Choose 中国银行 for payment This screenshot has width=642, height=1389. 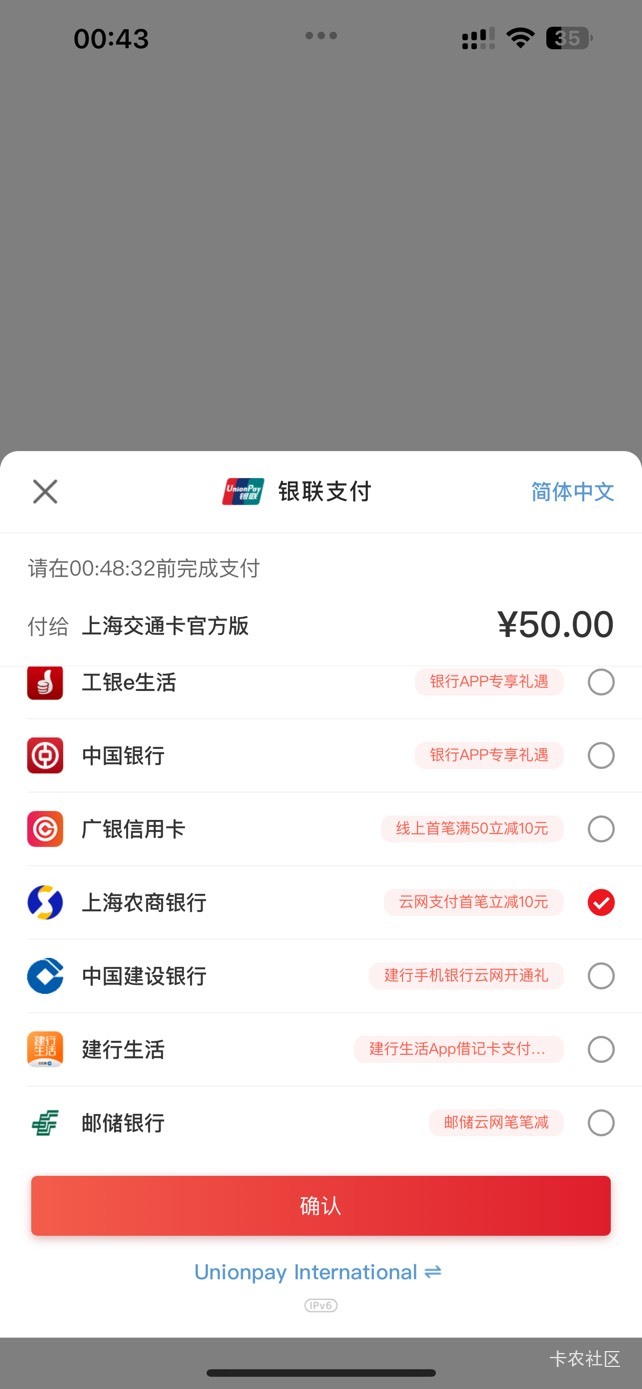coord(600,755)
